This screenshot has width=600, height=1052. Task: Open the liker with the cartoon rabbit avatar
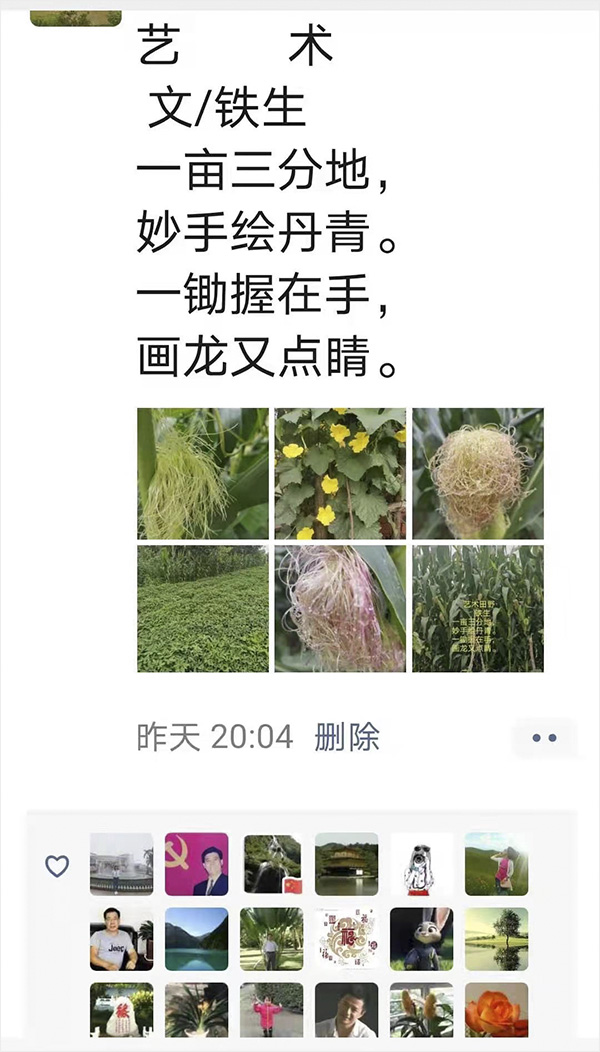click(421, 939)
